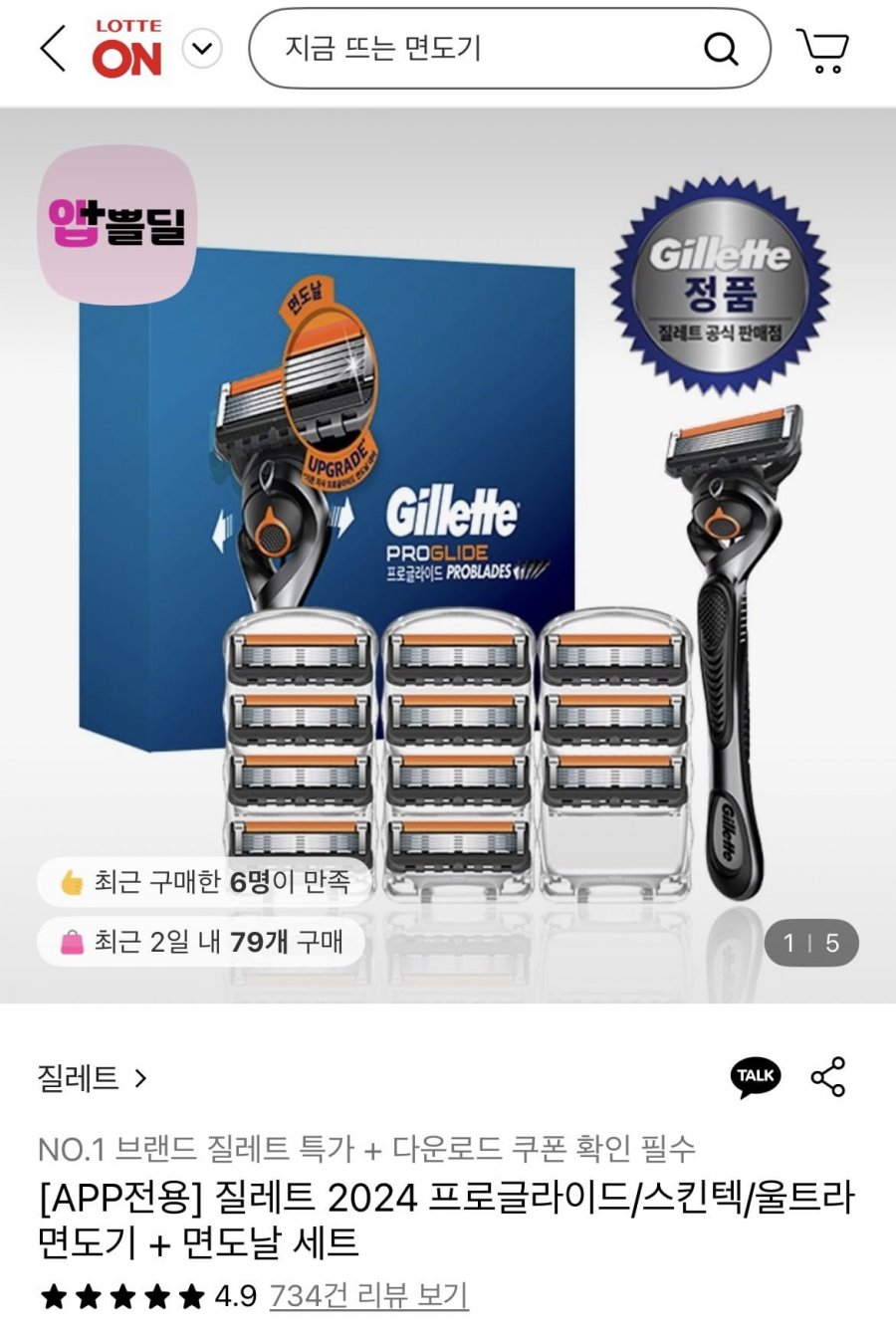Expand the dropdown next to Lotte ON
This screenshot has height=1336, width=896.
pos(202,49)
